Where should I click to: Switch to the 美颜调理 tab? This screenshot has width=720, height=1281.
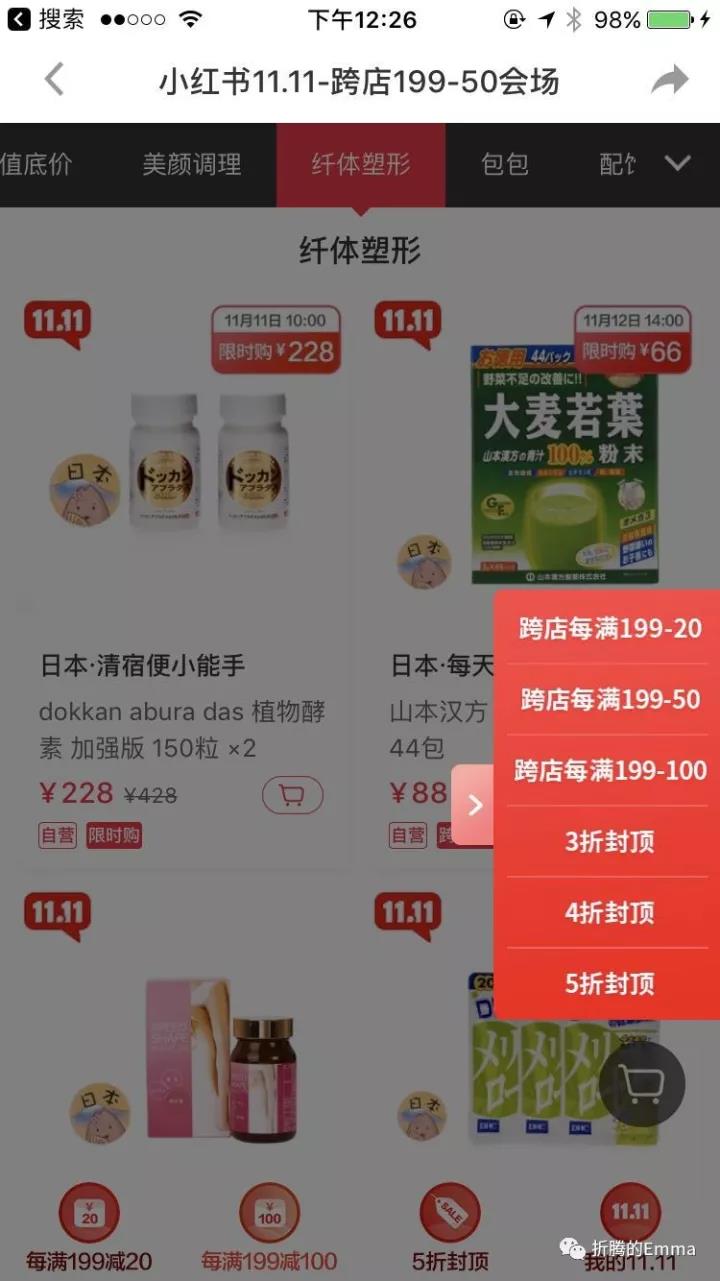(x=191, y=164)
